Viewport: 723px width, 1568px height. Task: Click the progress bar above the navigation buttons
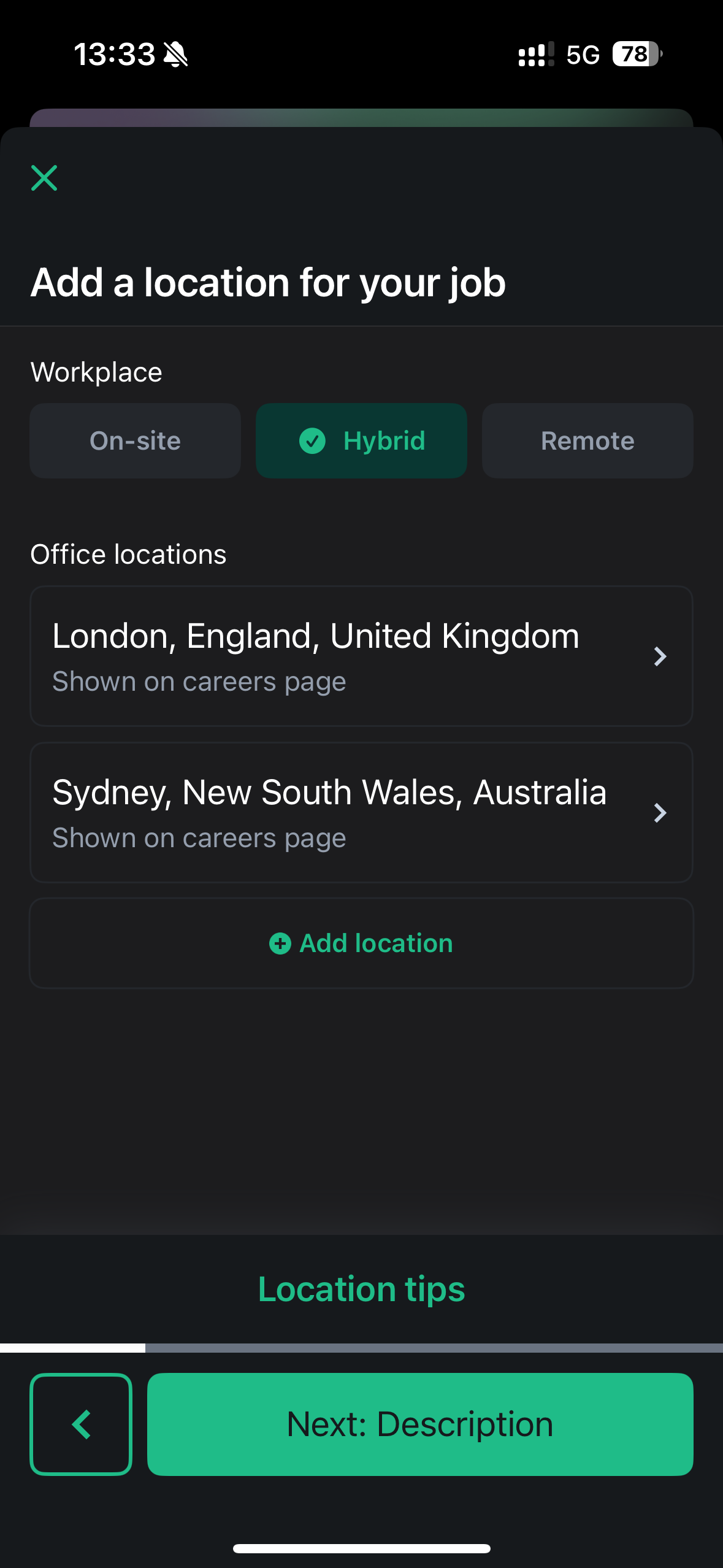click(x=361, y=1347)
